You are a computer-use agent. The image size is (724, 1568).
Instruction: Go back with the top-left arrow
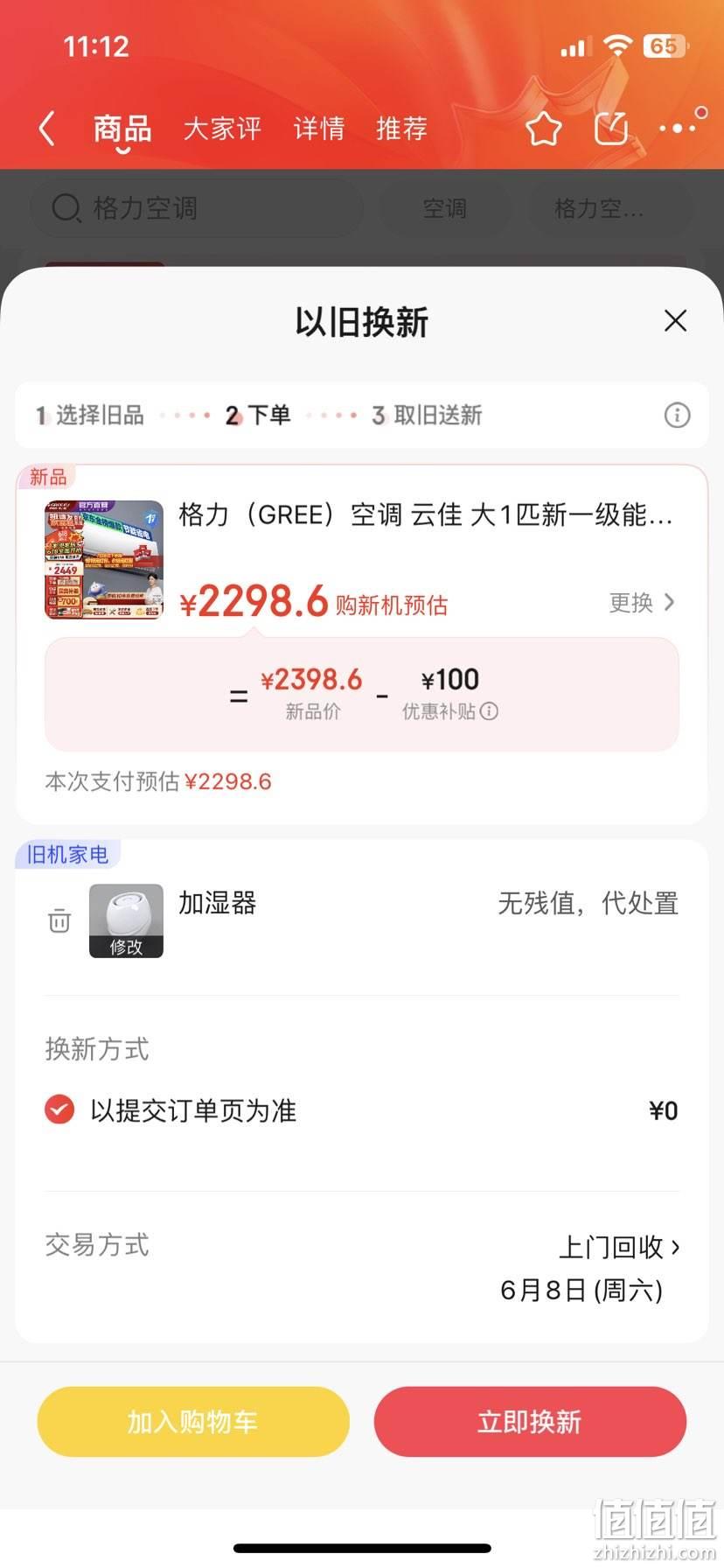click(x=47, y=129)
